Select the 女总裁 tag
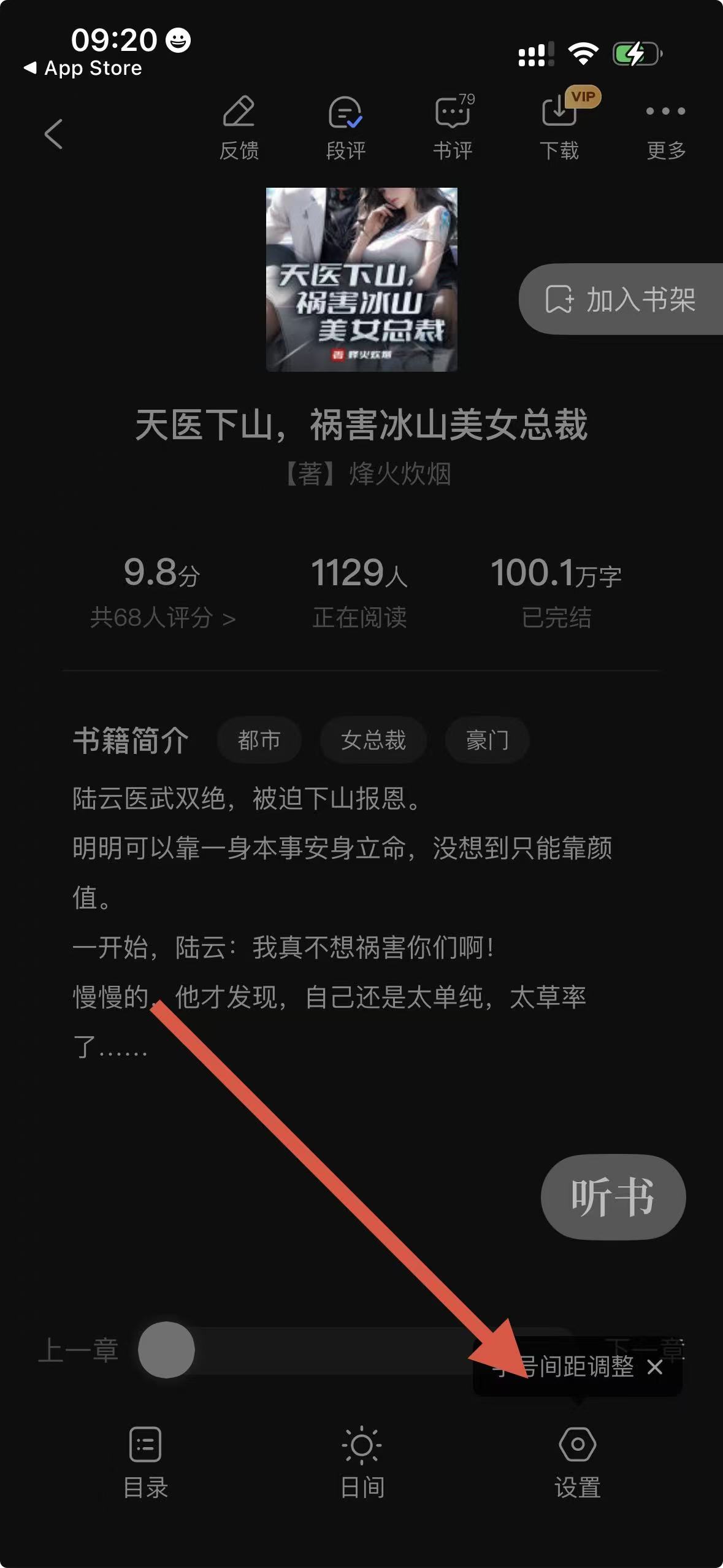 point(373,740)
